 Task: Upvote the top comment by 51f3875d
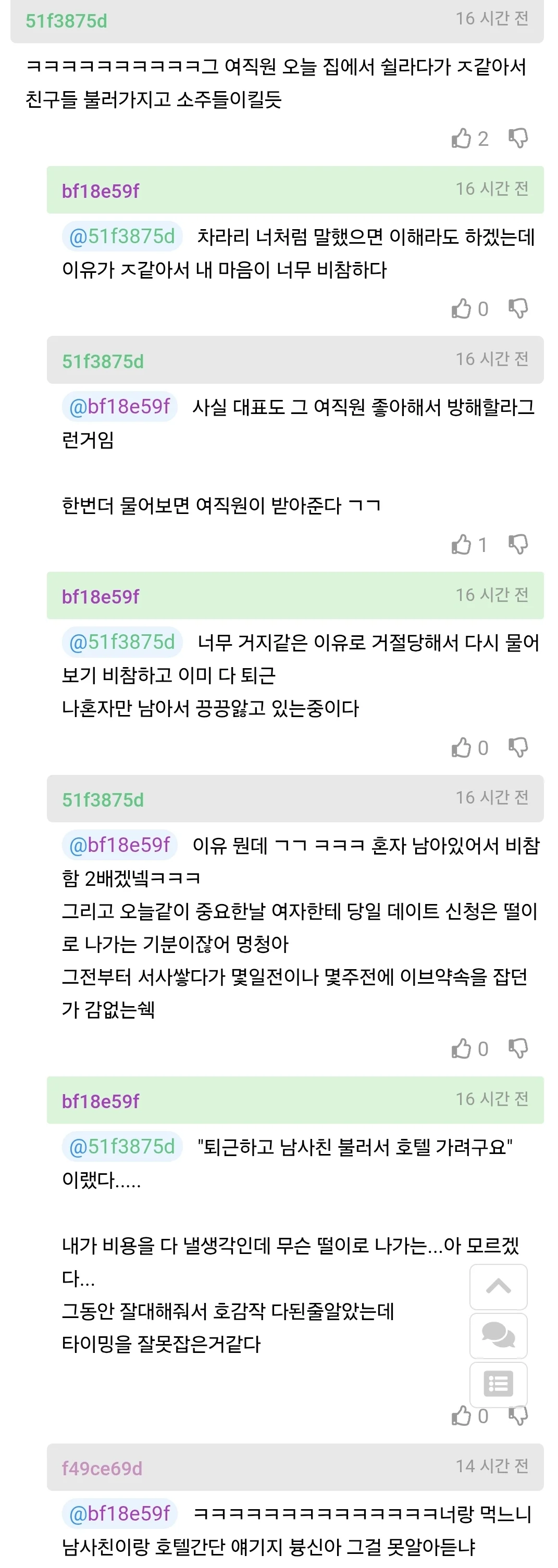(x=461, y=139)
